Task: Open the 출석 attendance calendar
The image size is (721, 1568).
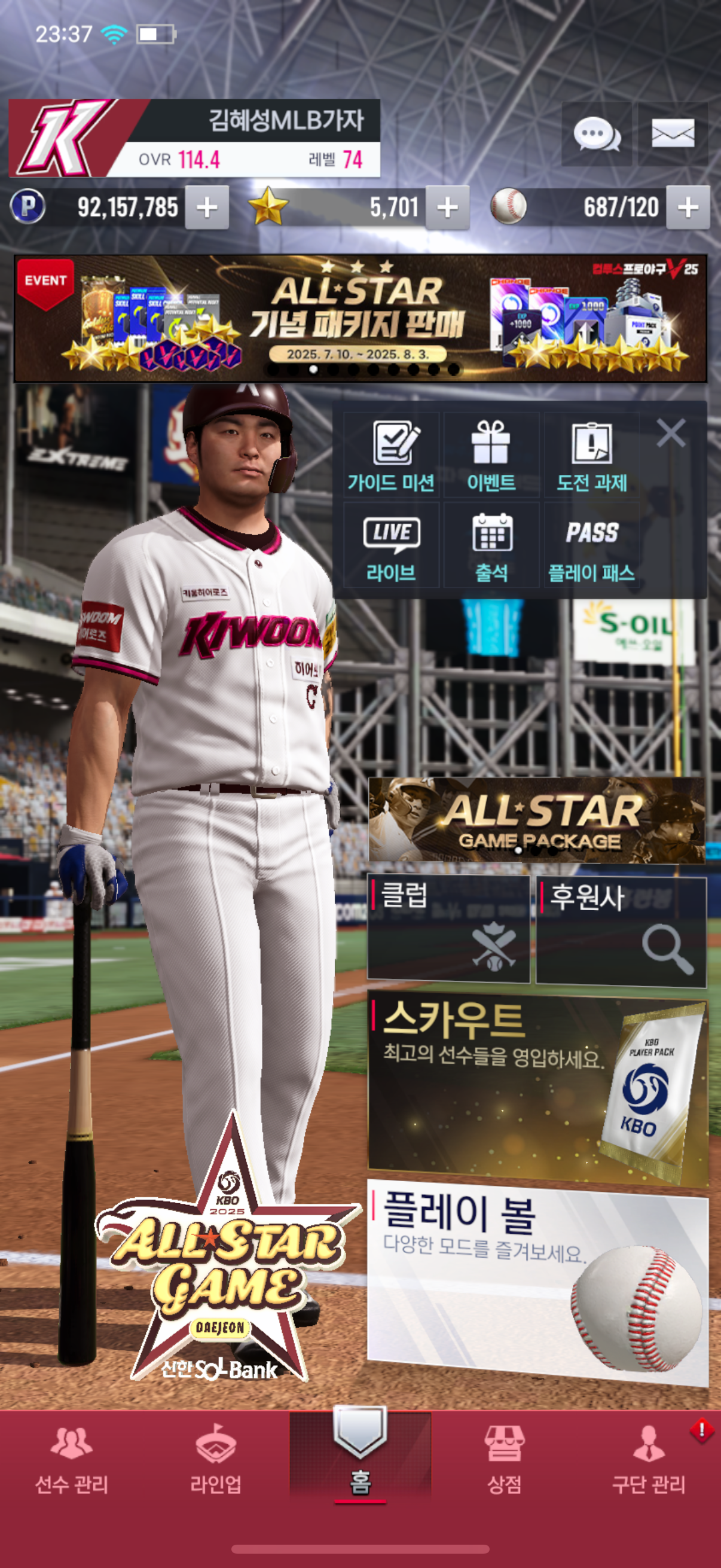Action: pyautogui.click(x=491, y=545)
